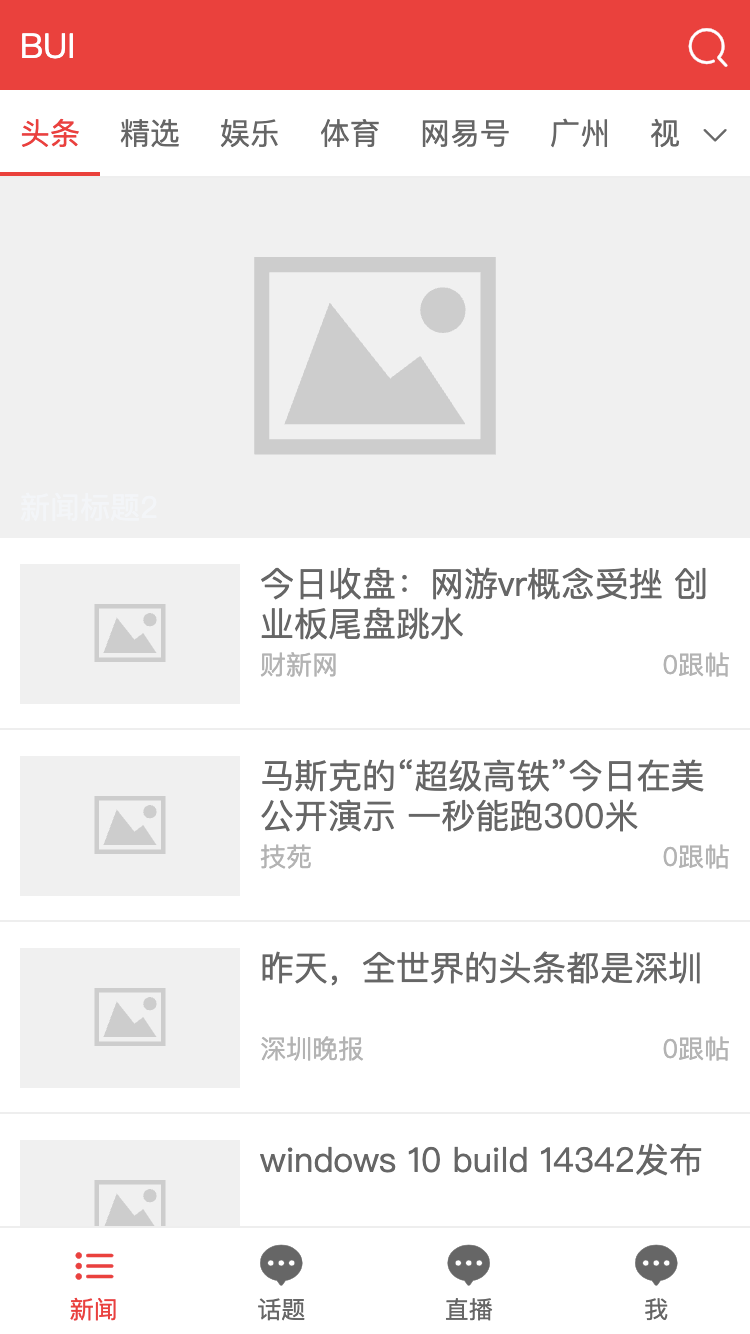Go to the 我 profile tab
Viewport: 750px width, 1334px height.
[656, 1283]
